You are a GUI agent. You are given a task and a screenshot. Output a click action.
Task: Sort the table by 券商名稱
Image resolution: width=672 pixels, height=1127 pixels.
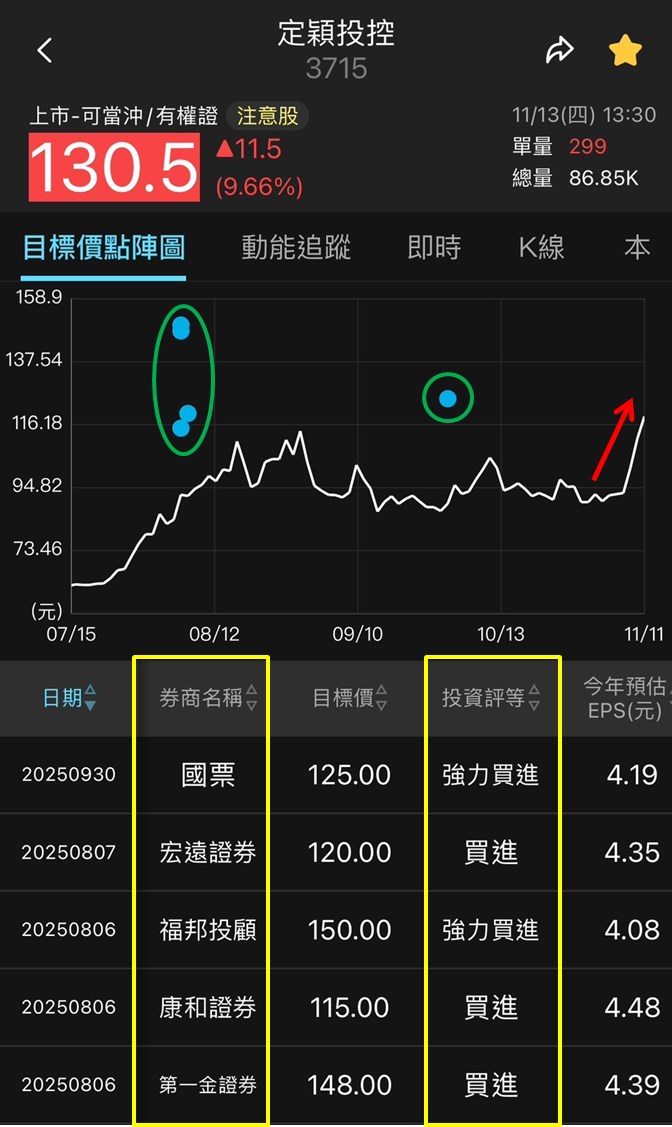208,697
